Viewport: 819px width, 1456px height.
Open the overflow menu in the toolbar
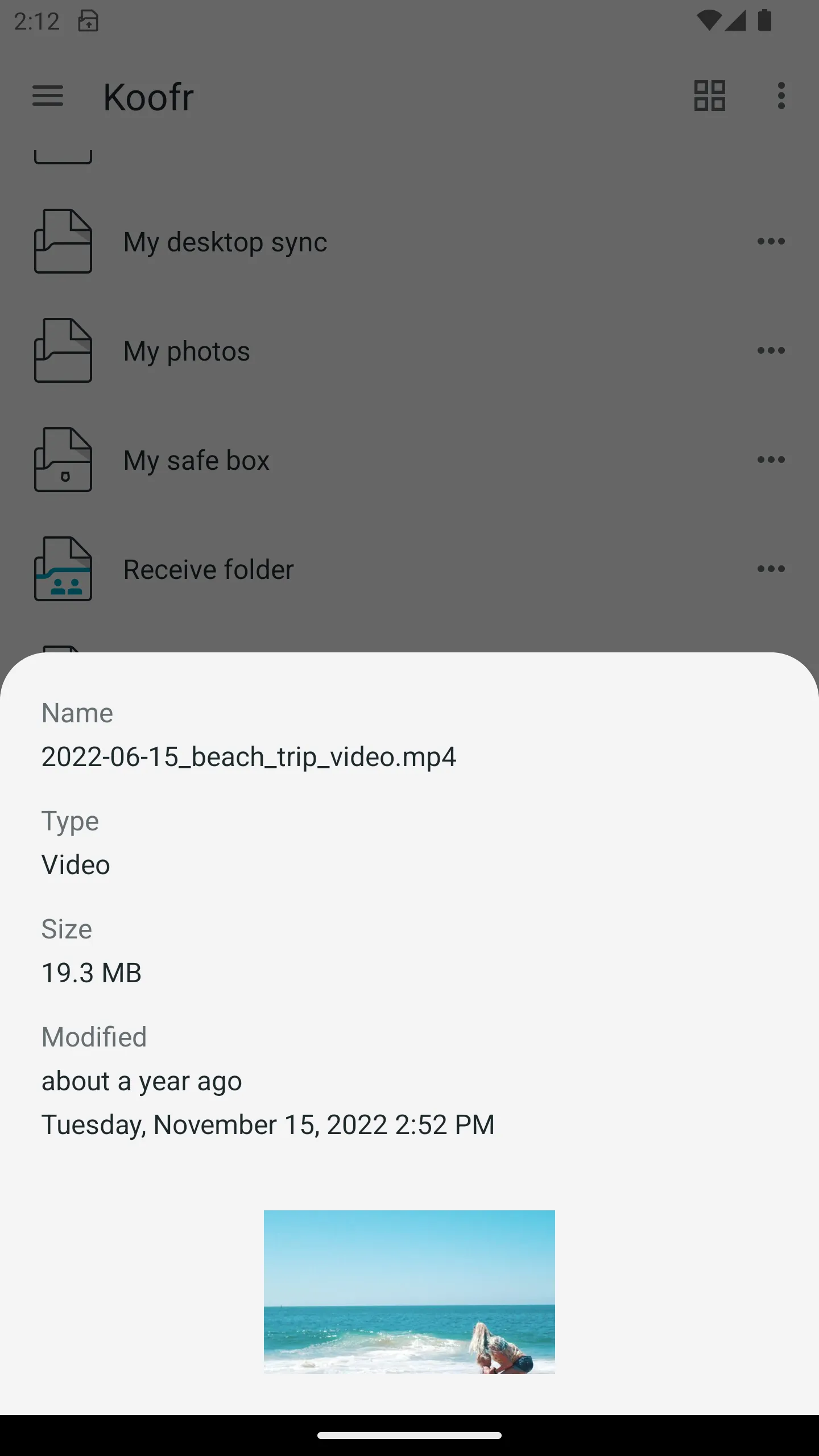tap(781, 96)
